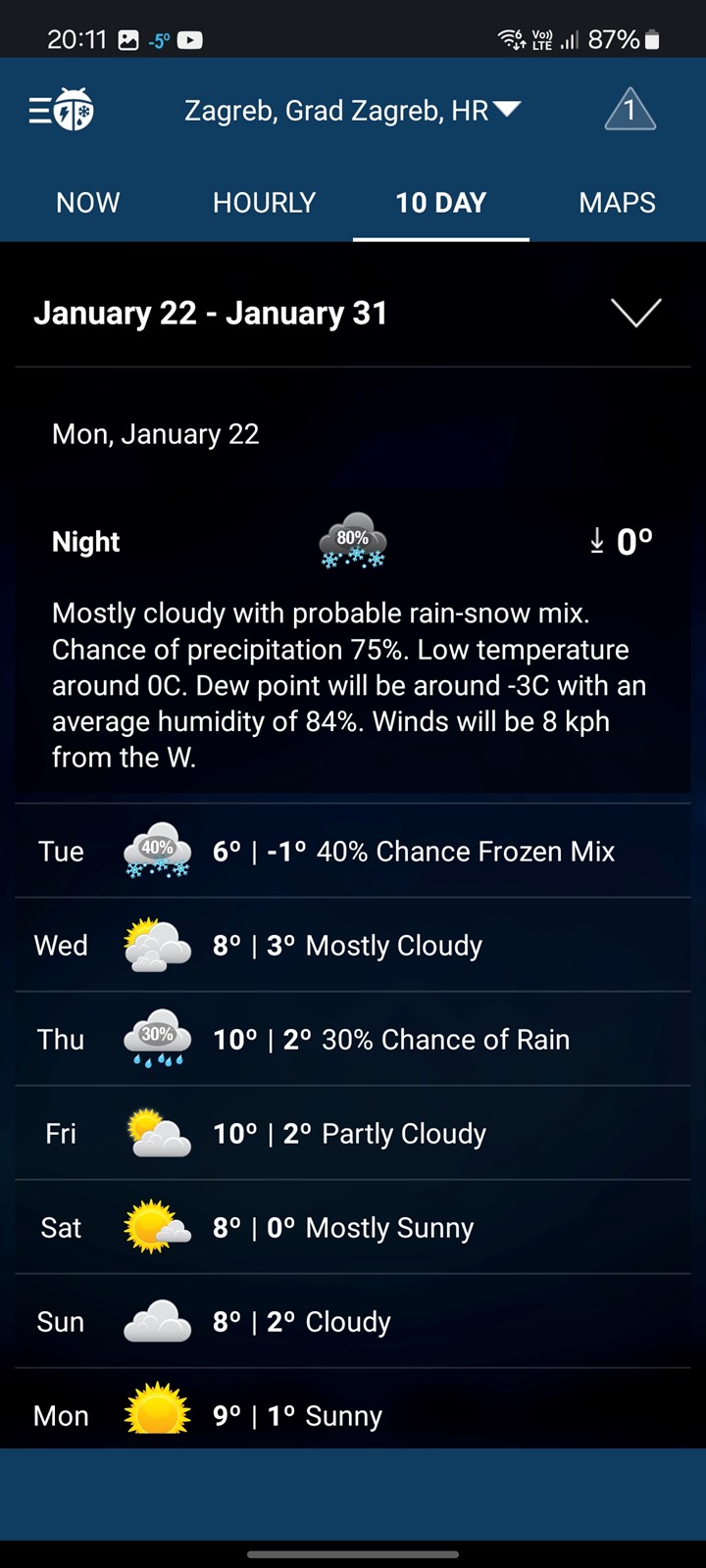Show next Monday's Sunny forecast details
This screenshot has height=1568, width=706.
click(x=353, y=1409)
